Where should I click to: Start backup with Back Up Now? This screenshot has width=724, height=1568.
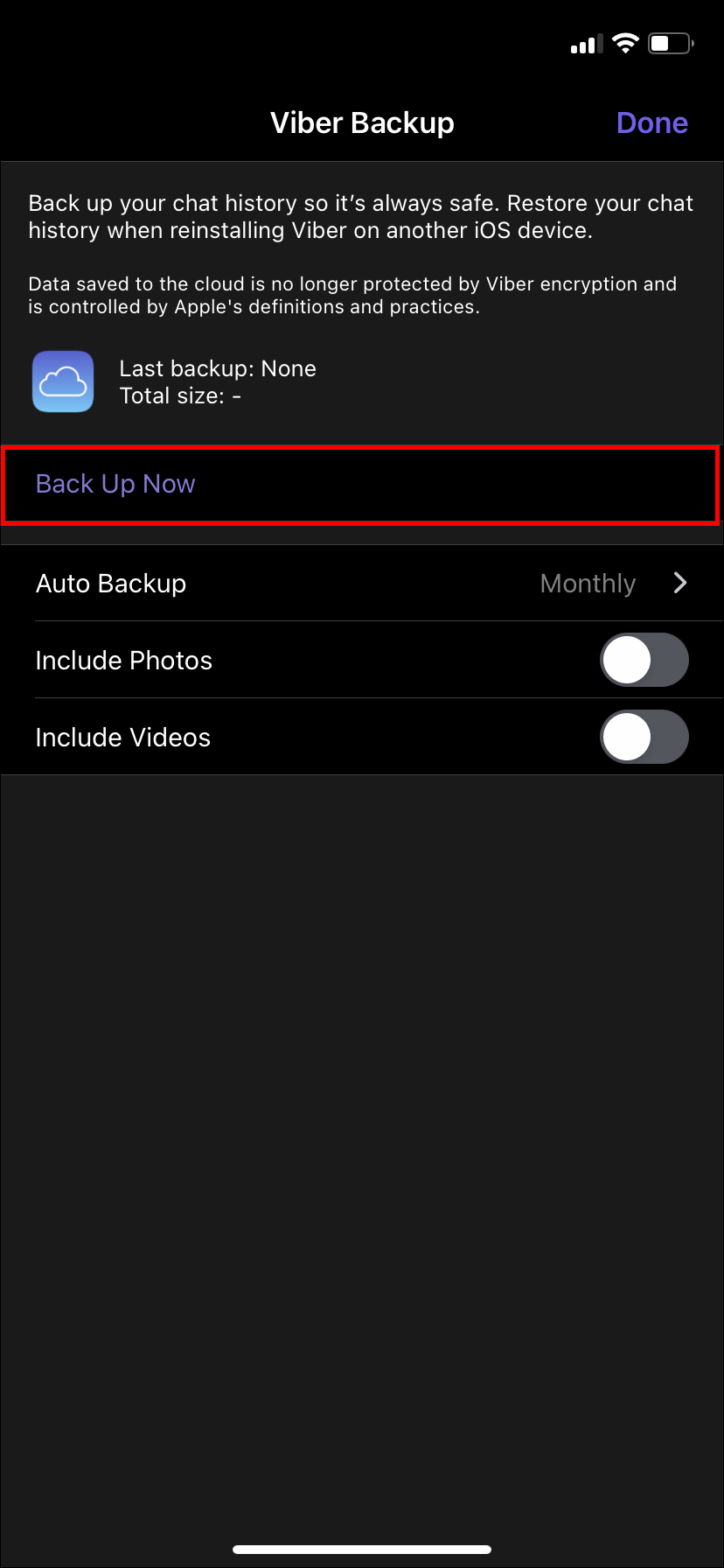pos(115,484)
